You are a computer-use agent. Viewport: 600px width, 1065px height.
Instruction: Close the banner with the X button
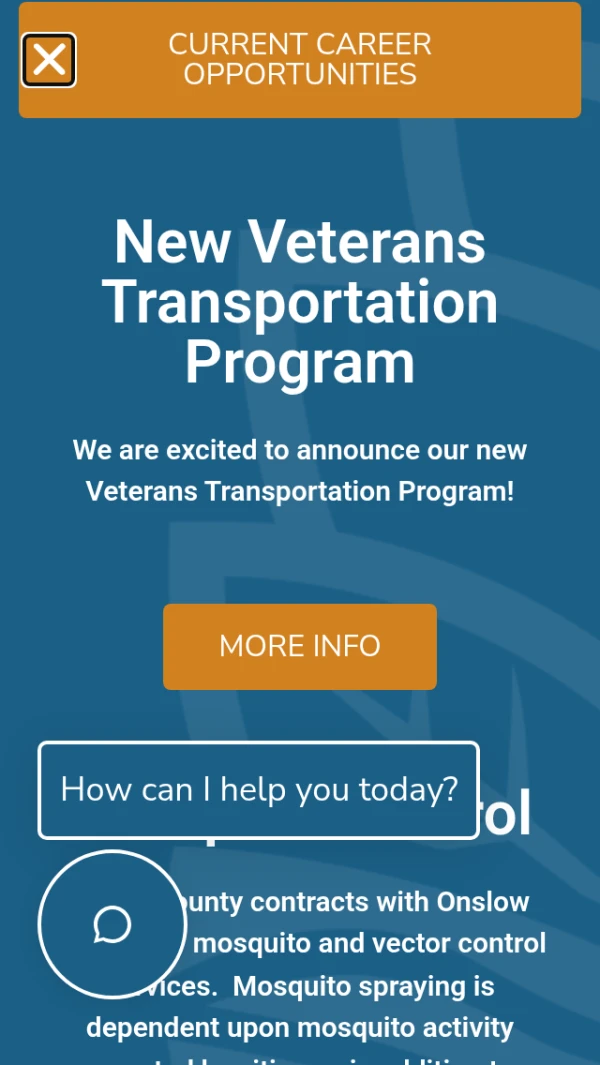click(49, 60)
